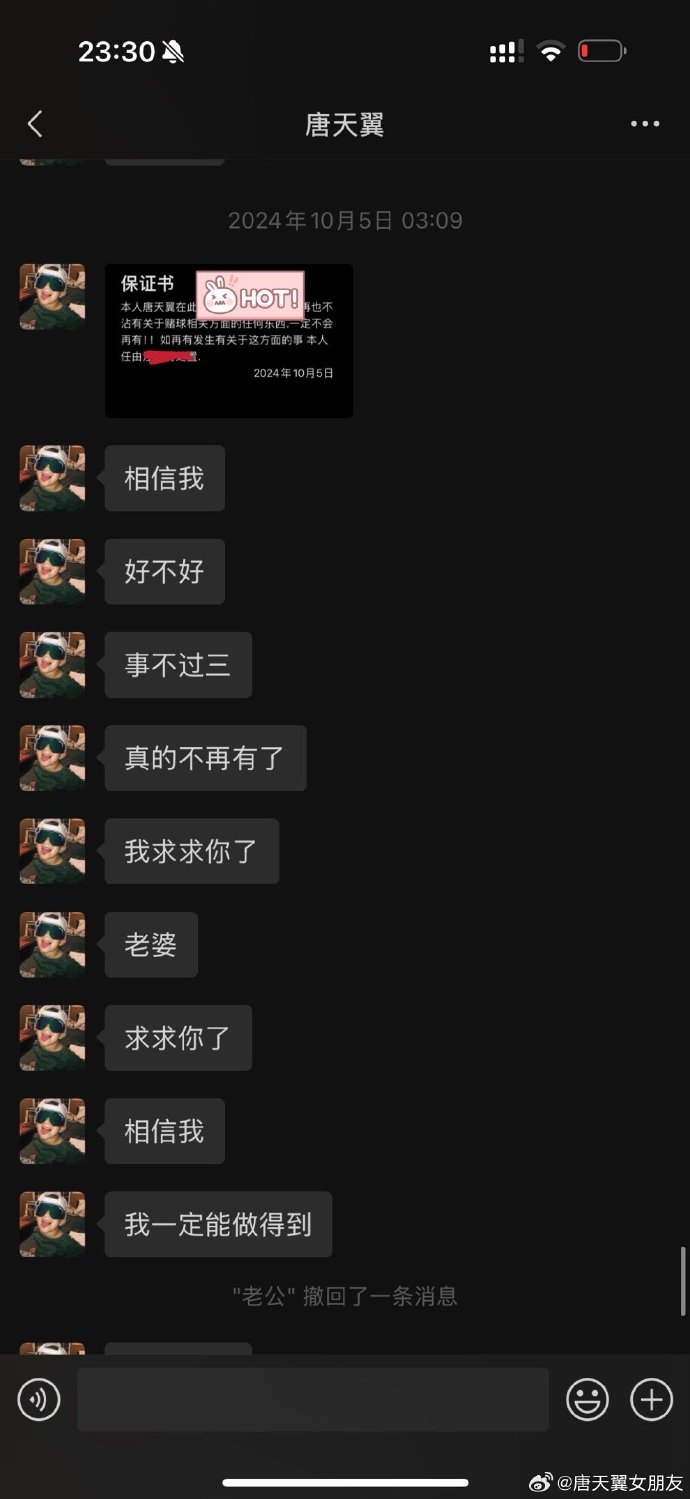Open the plus attachments menu
This screenshot has height=1499, width=690.
(651, 1400)
